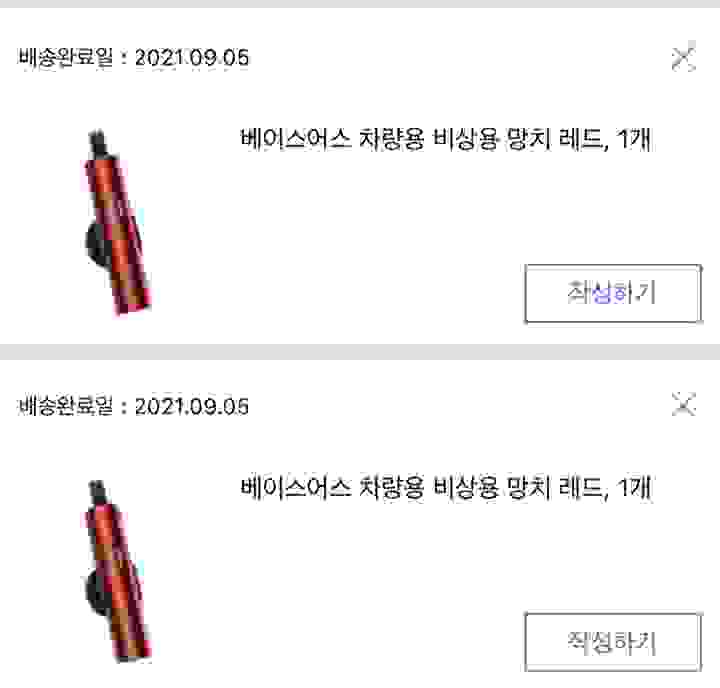Dismiss the first 베이스어스 review card

click(x=683, y=58)
